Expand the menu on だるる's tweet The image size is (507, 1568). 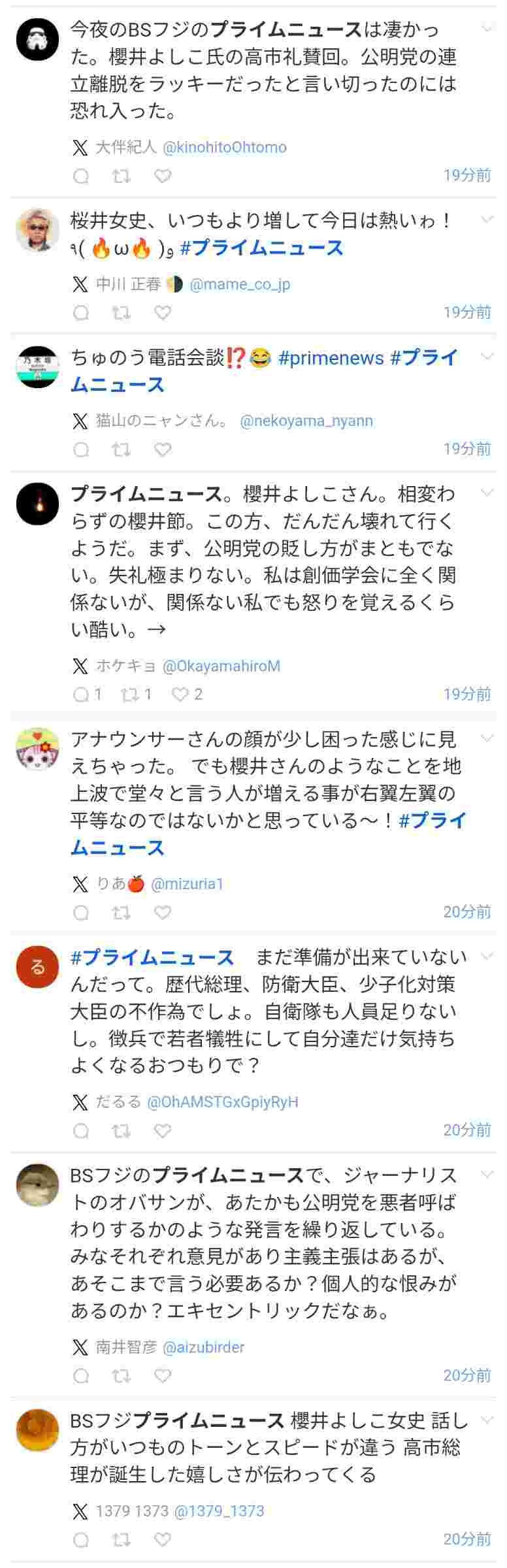click(x=487, y=956)
